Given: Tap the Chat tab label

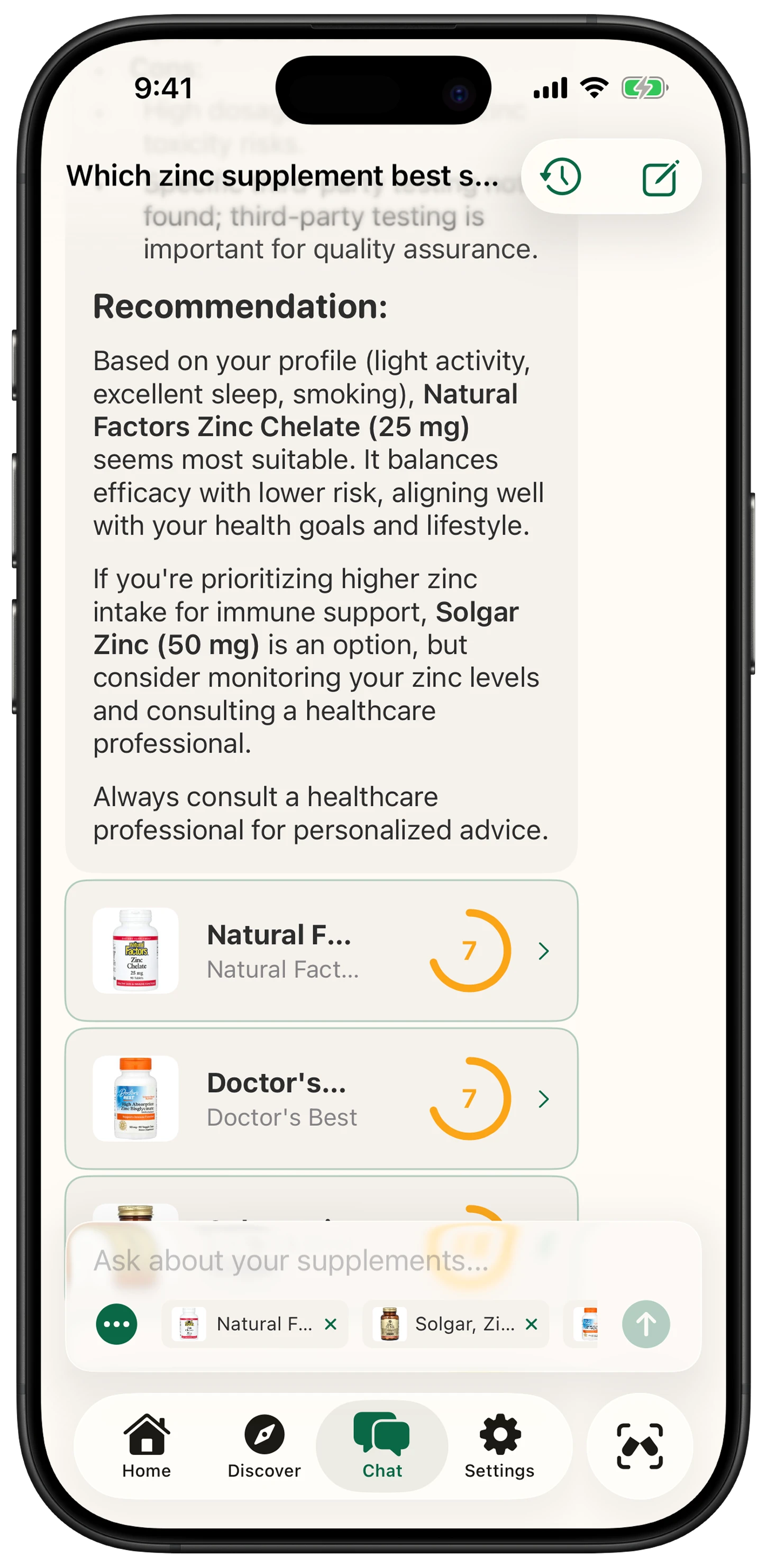Looking at the screenshot, I should pyautogui.click(x=382, y=1471).
